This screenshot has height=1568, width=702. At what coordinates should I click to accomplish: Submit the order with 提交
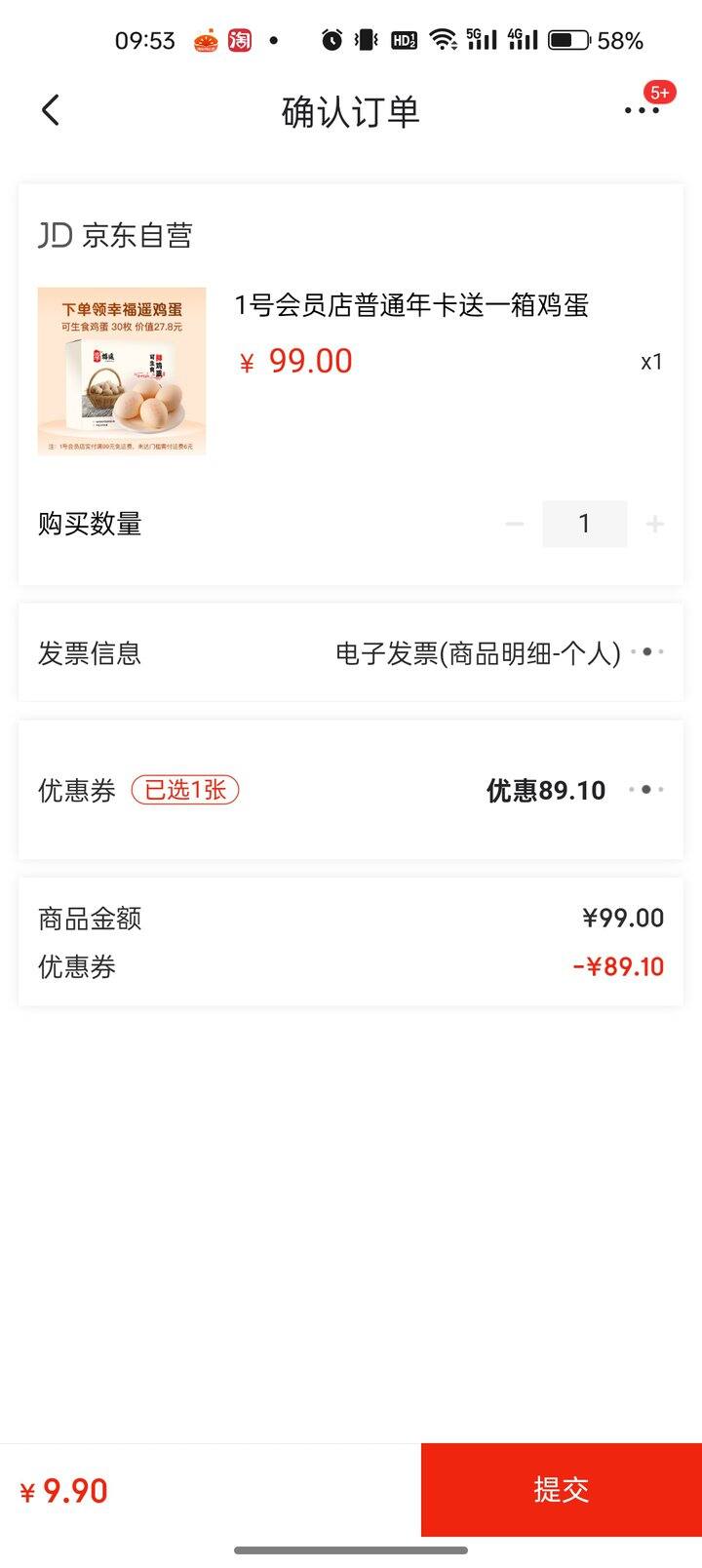click(x=562, y=1489)
